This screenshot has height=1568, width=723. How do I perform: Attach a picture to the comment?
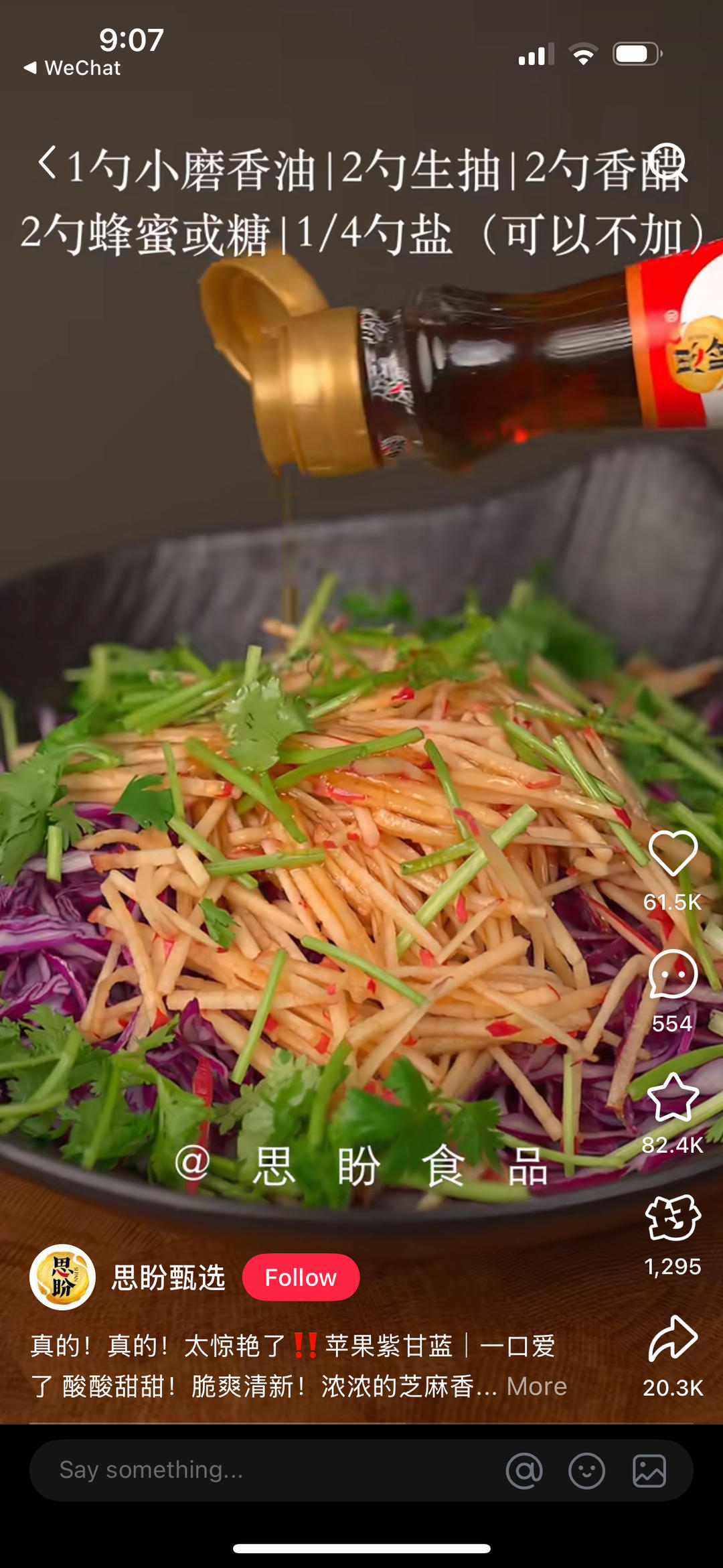coord(649,1471)
